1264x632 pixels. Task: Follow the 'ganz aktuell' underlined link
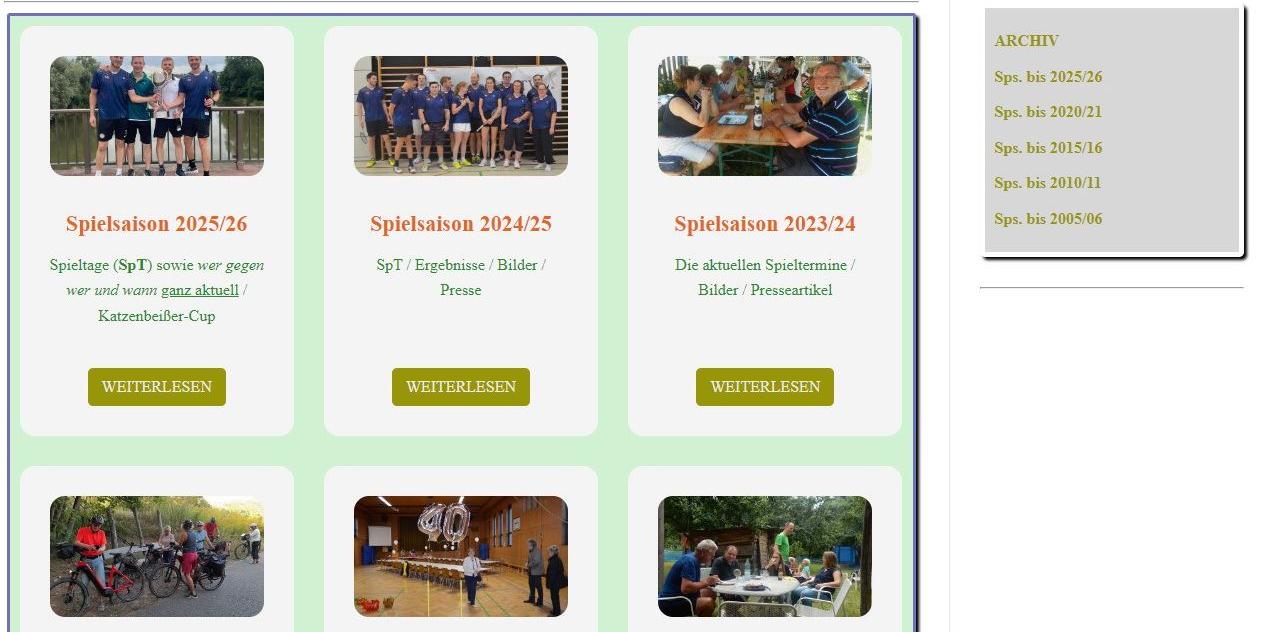tap(200, 290)
